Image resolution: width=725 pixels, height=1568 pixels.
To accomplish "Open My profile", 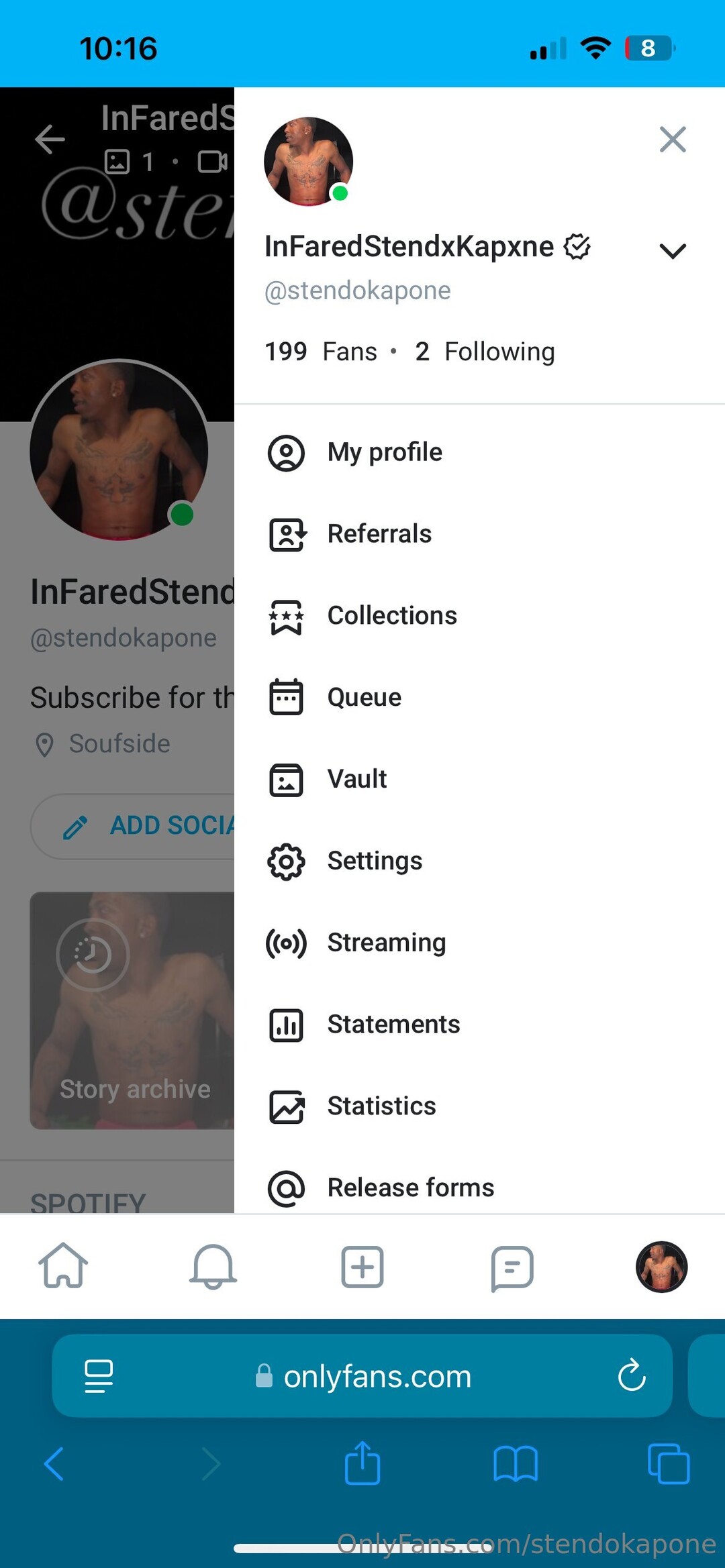I will [x=384, y=452].
